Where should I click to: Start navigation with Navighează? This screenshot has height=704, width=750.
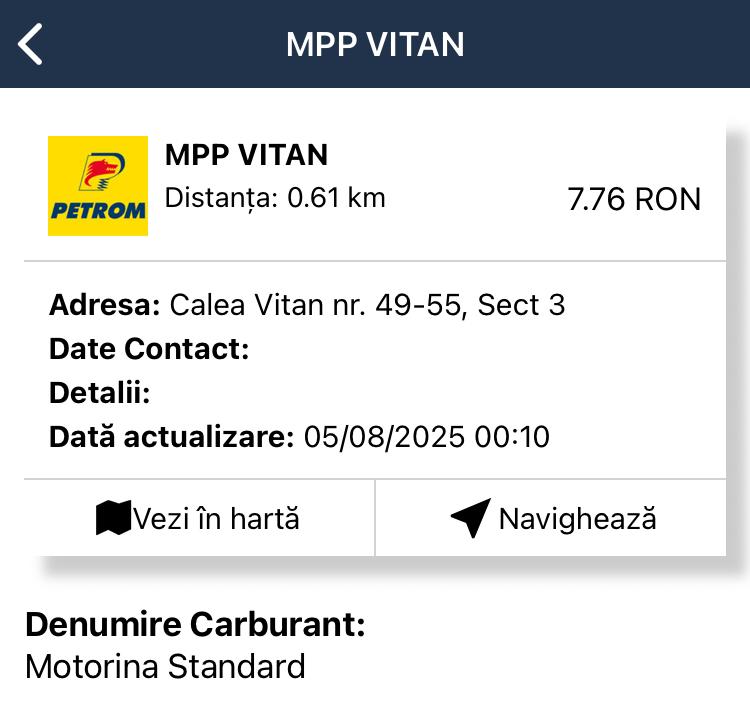click(552, 518)
